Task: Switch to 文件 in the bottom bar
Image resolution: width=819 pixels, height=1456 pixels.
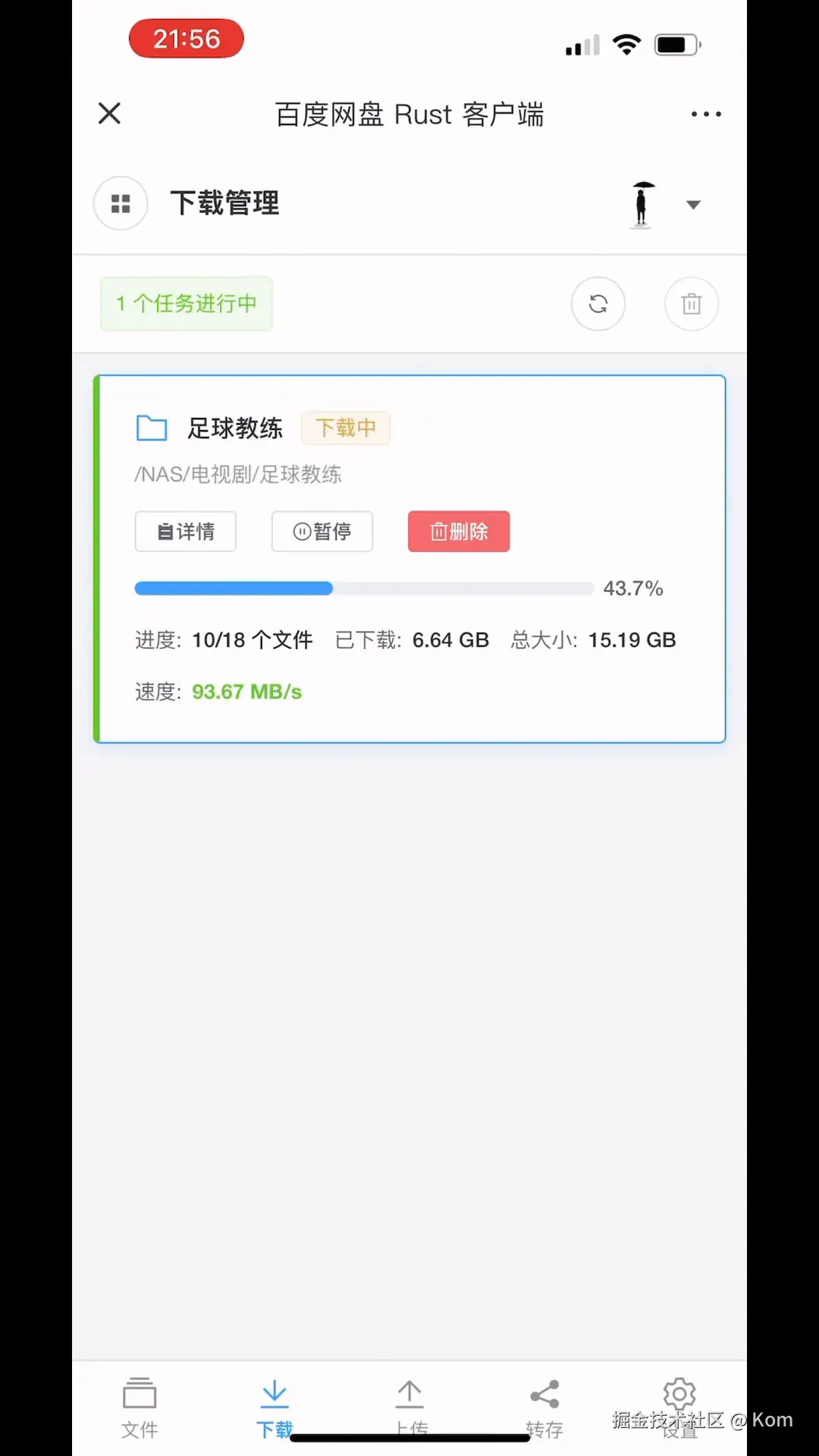Action: [x=140, y=1407]
